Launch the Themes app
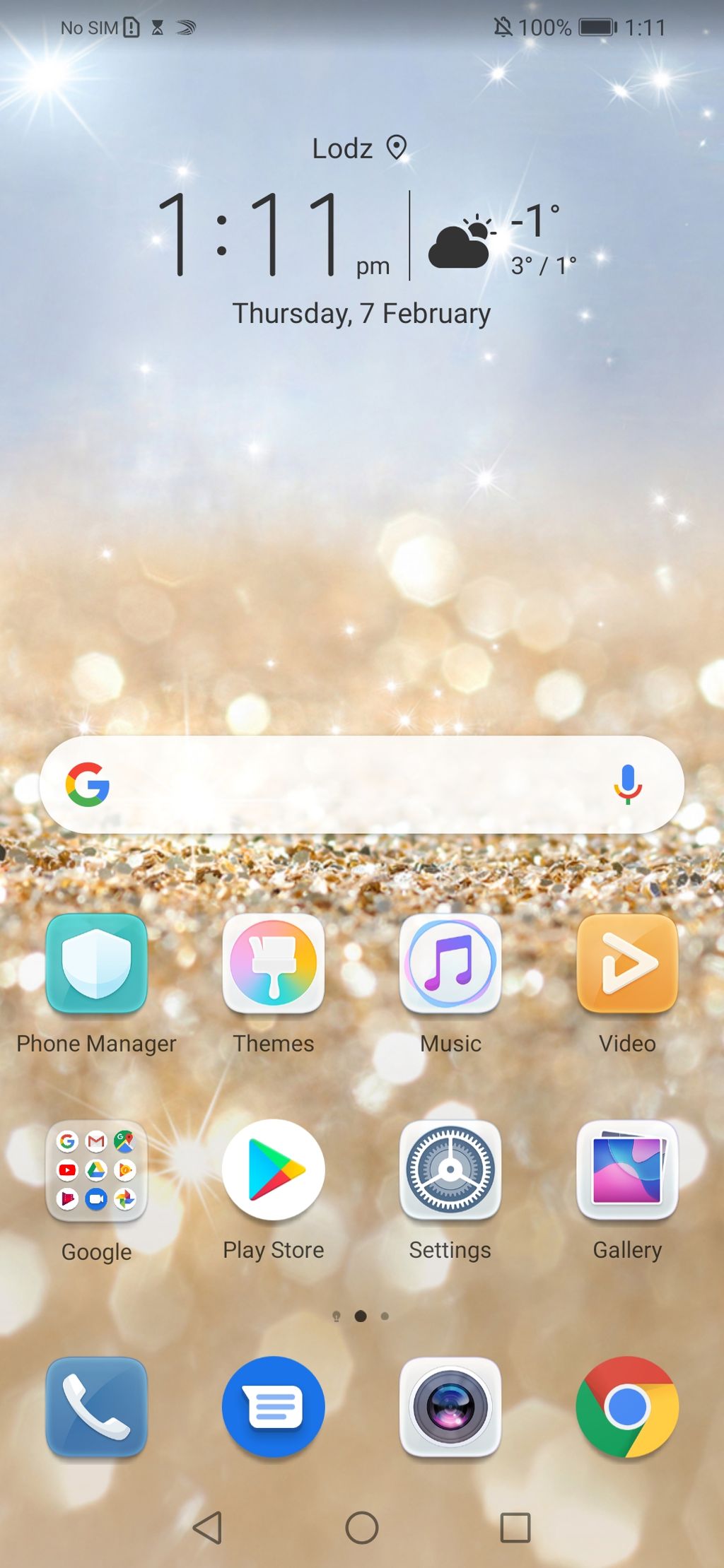This screenshot has height=1568, width=724. coord(274,964)
